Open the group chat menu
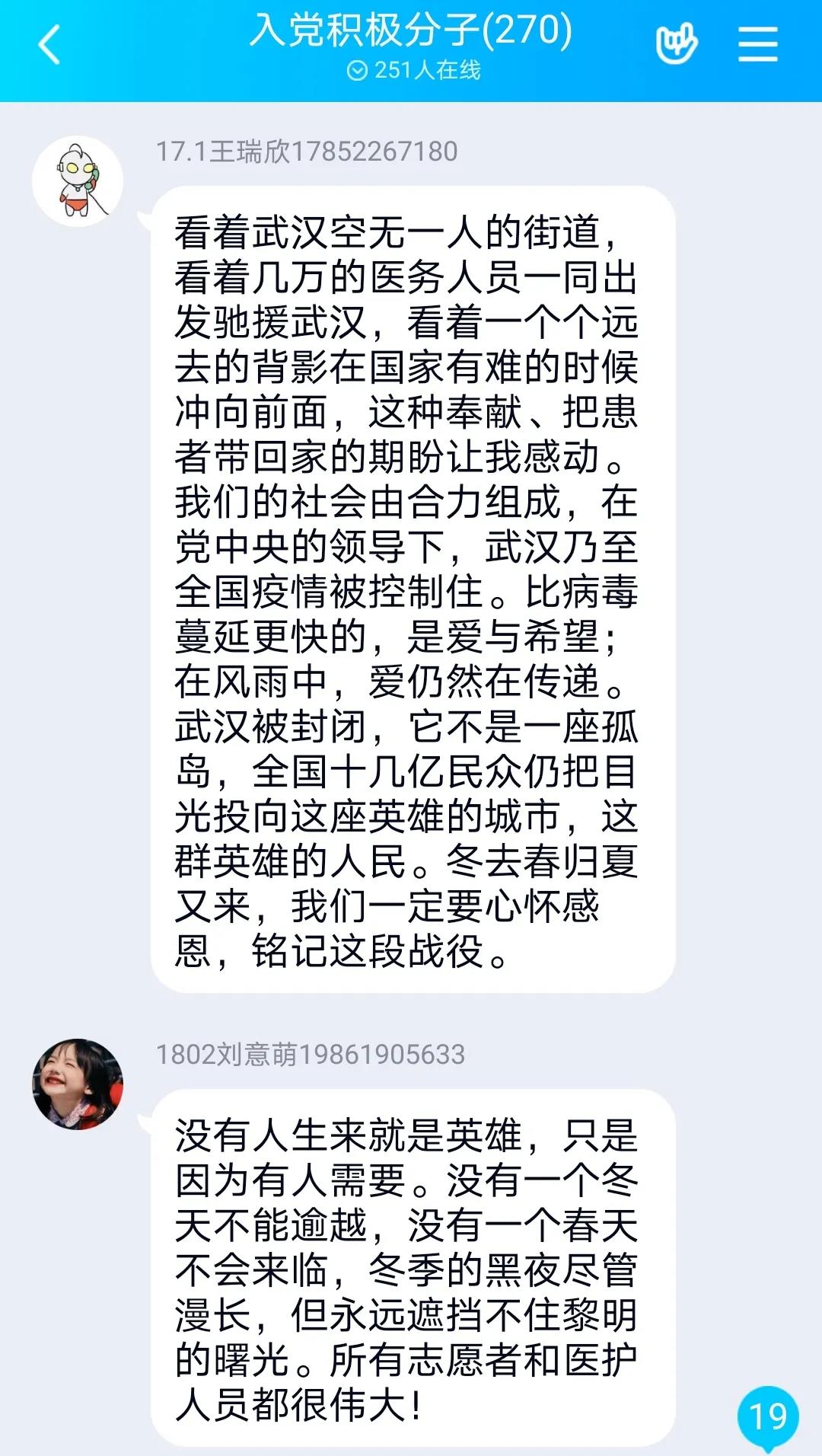This screenshot has height=1456, width=822. pos(757,44)
